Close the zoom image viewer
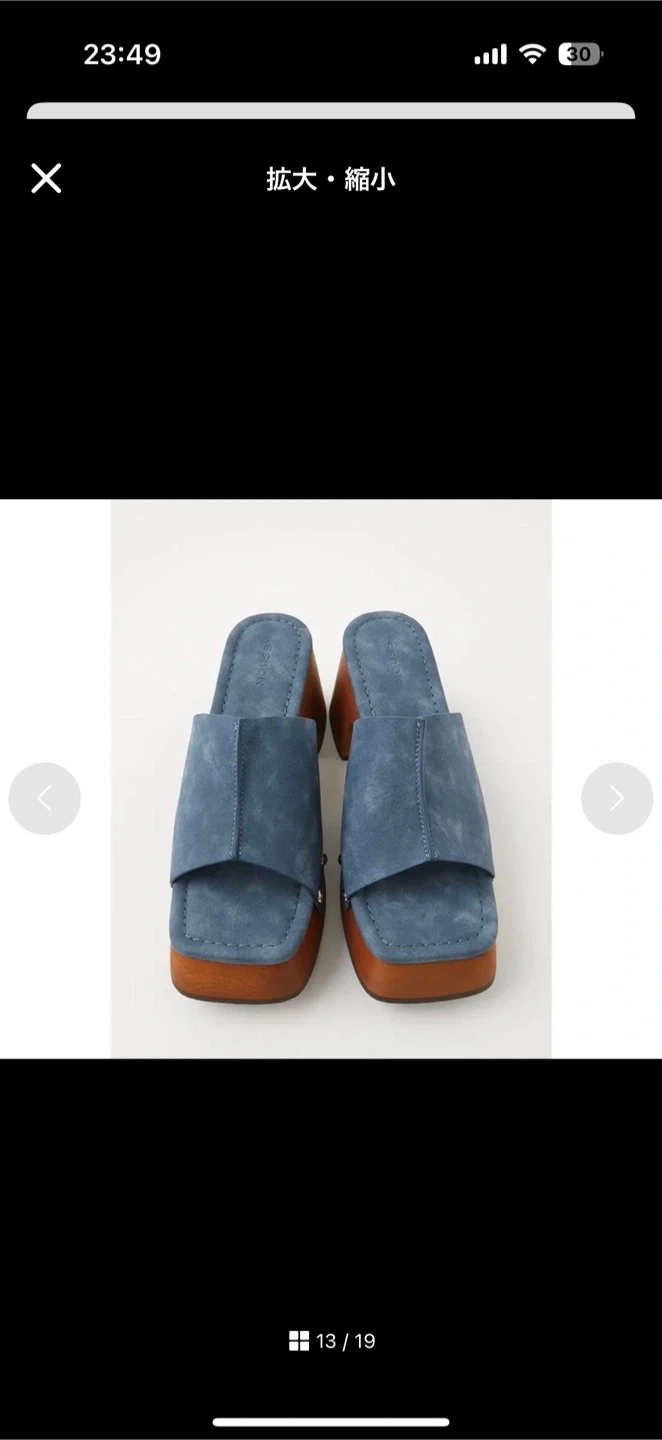The width and height of the screenshot is (662, 1440). coord(46,179)
